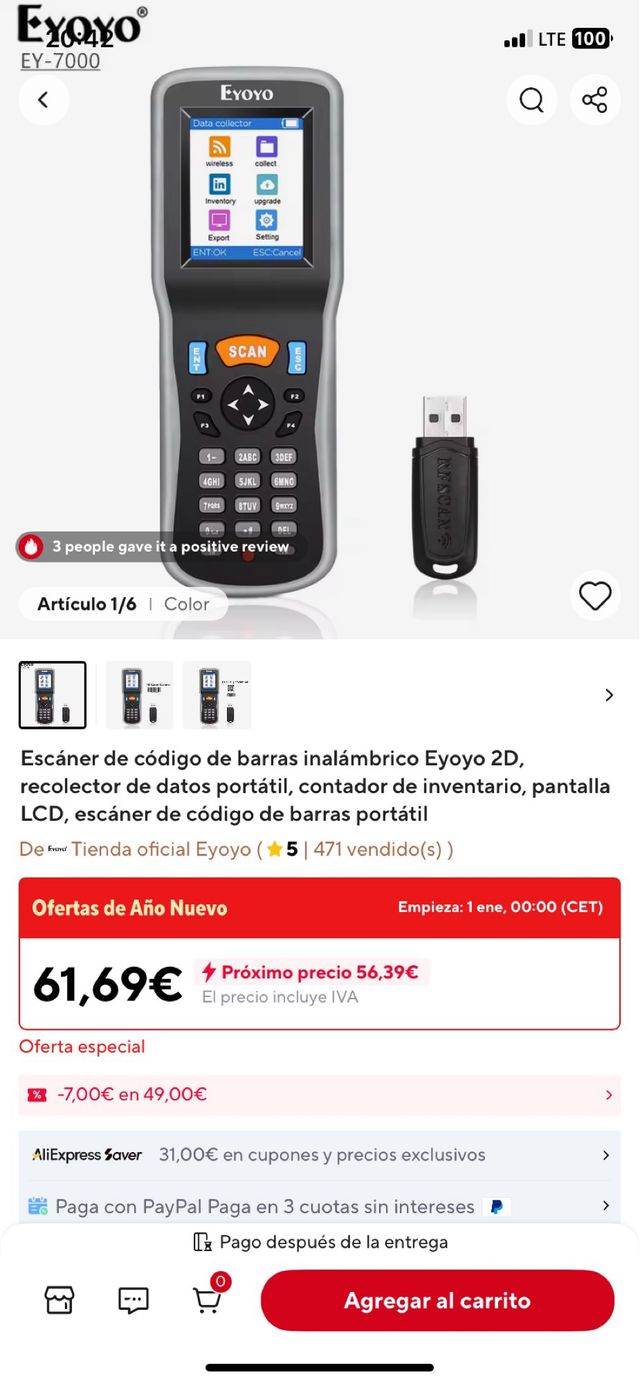Screen dimensions: 640x1384
Task: Add the scanner to wishlist with heart
Action: (595, 596)
